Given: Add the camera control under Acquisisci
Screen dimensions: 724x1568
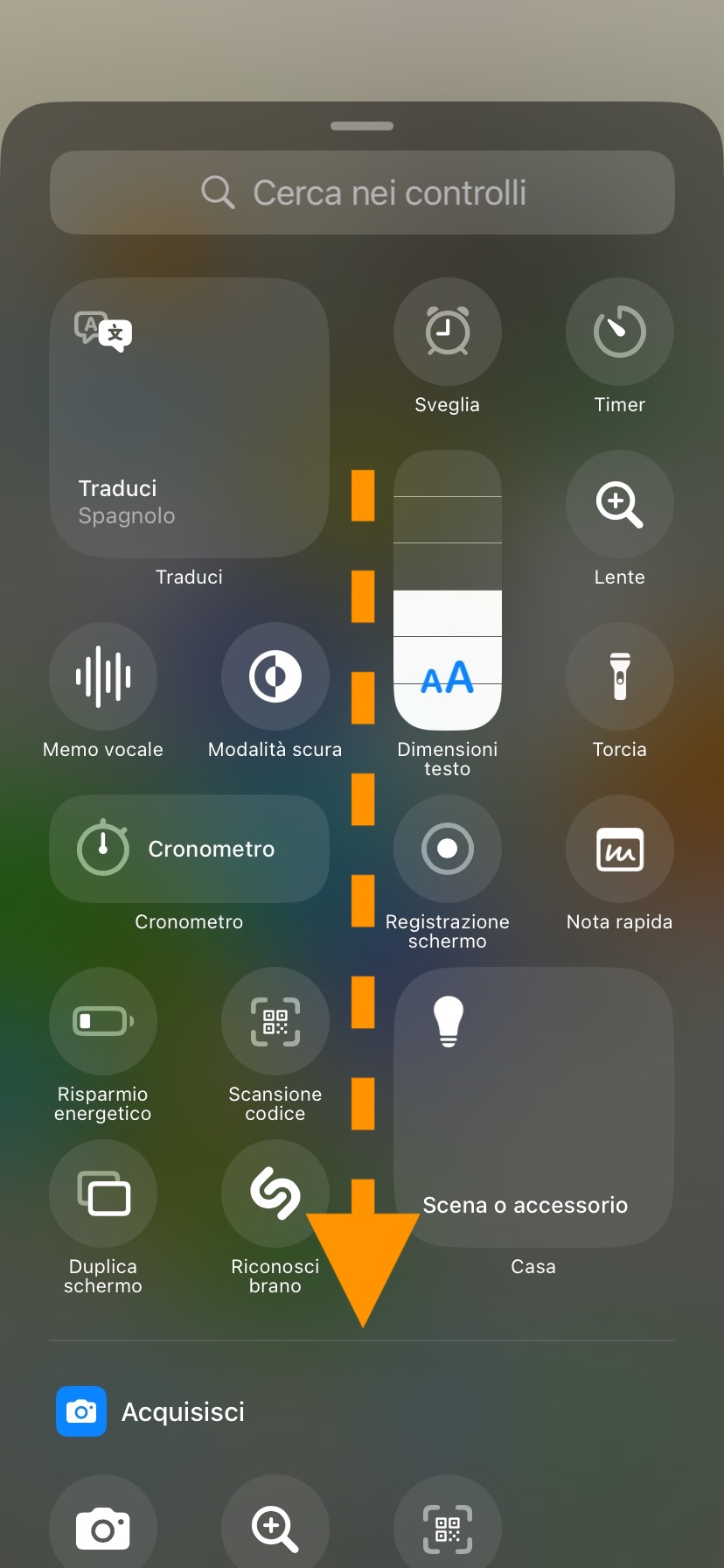Looking at the screenshot, I should click(x=103, y=1528).
